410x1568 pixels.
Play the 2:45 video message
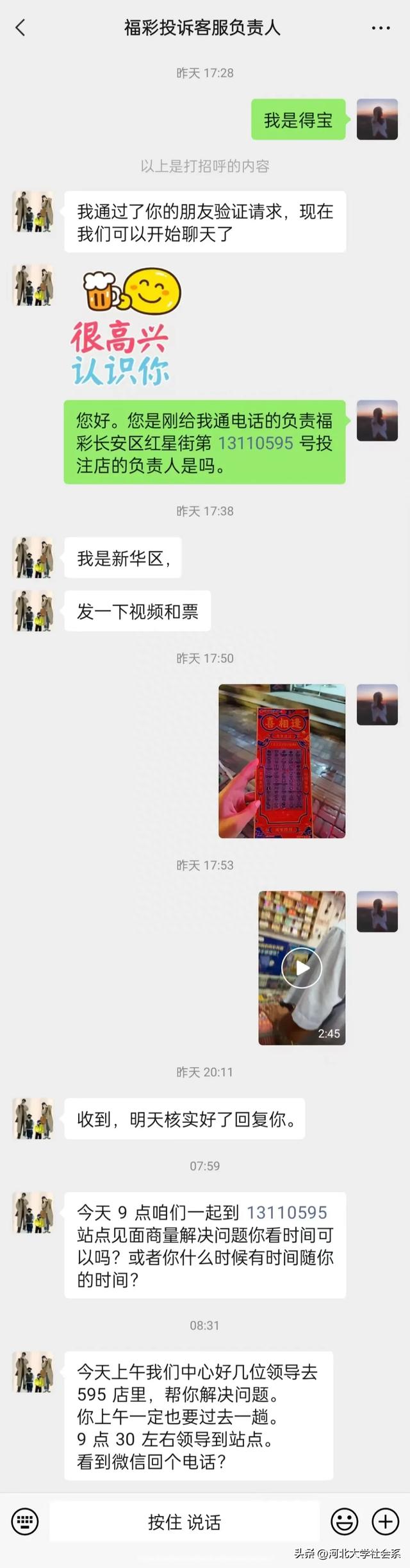(302, 968)
